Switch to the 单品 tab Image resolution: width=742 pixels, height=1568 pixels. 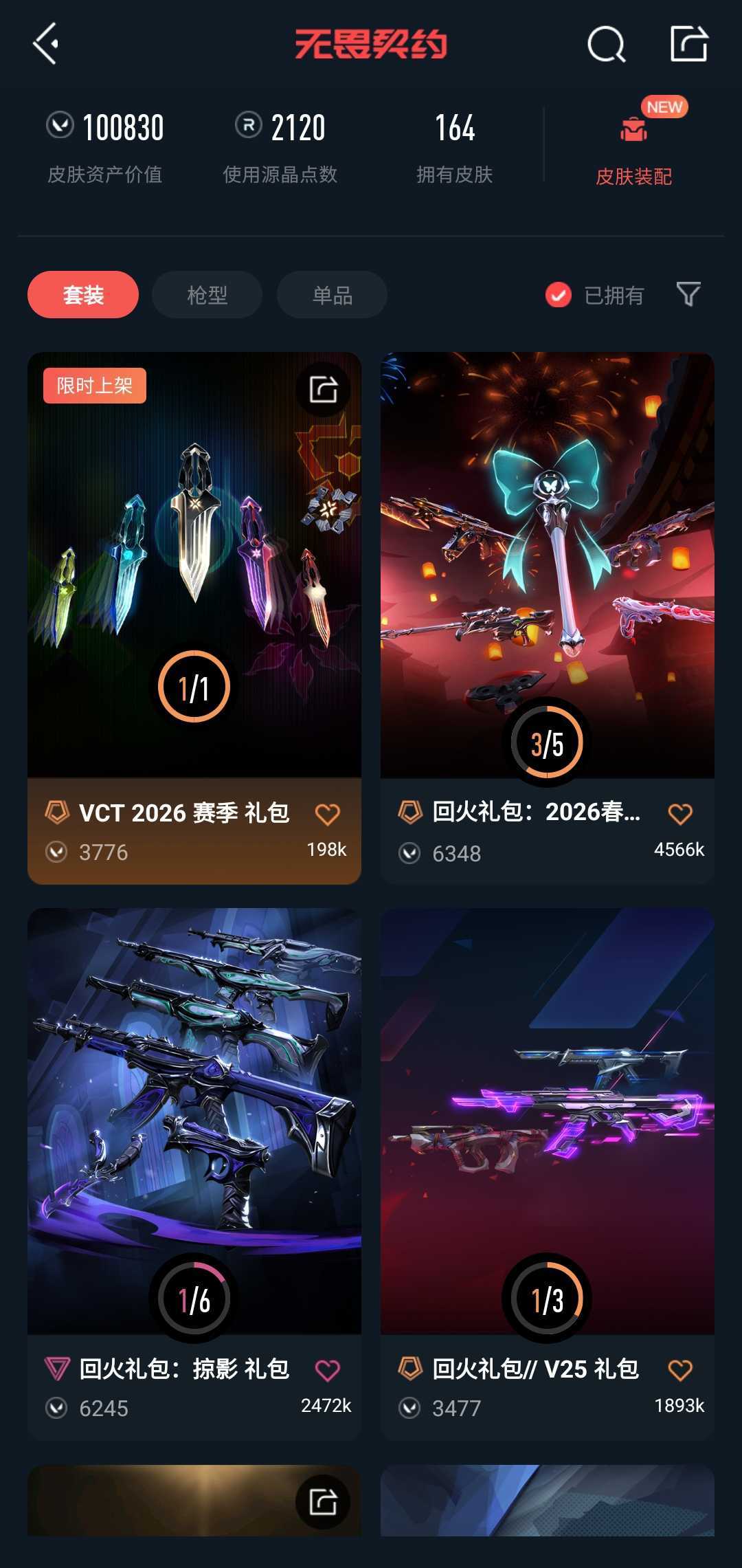coord(332,295)
